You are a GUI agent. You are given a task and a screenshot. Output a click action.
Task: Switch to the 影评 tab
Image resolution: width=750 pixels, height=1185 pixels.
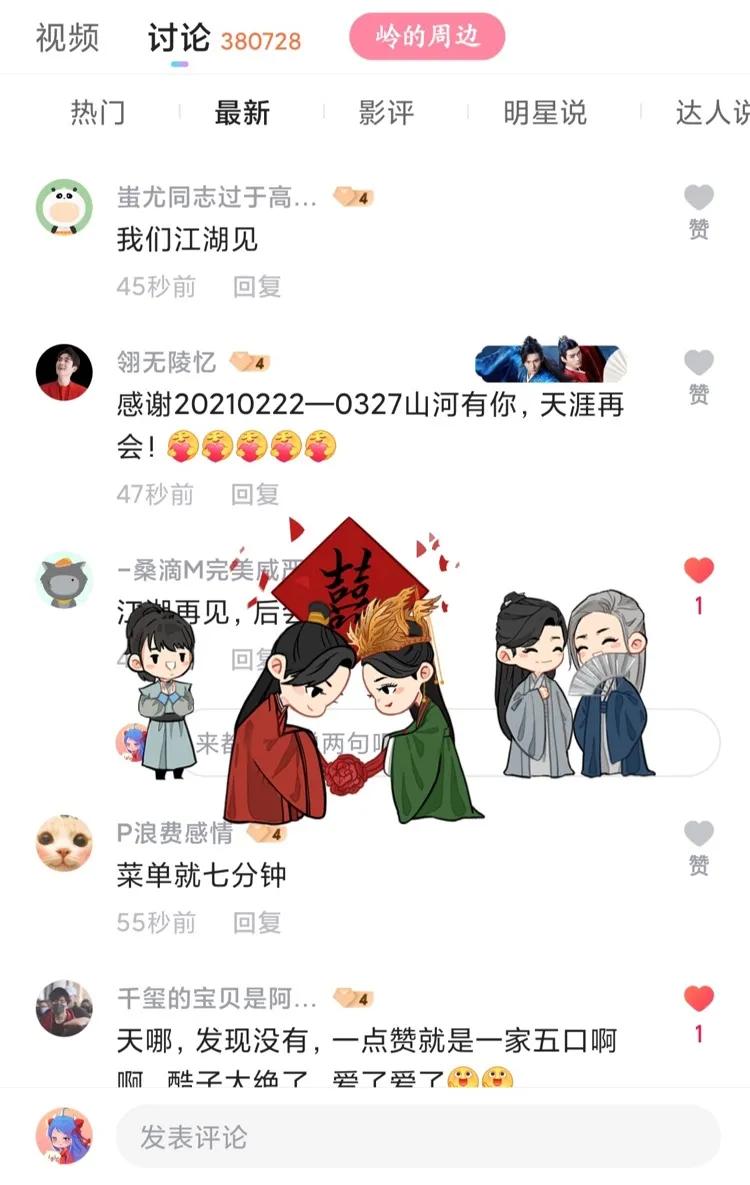[x=386, y=112]
